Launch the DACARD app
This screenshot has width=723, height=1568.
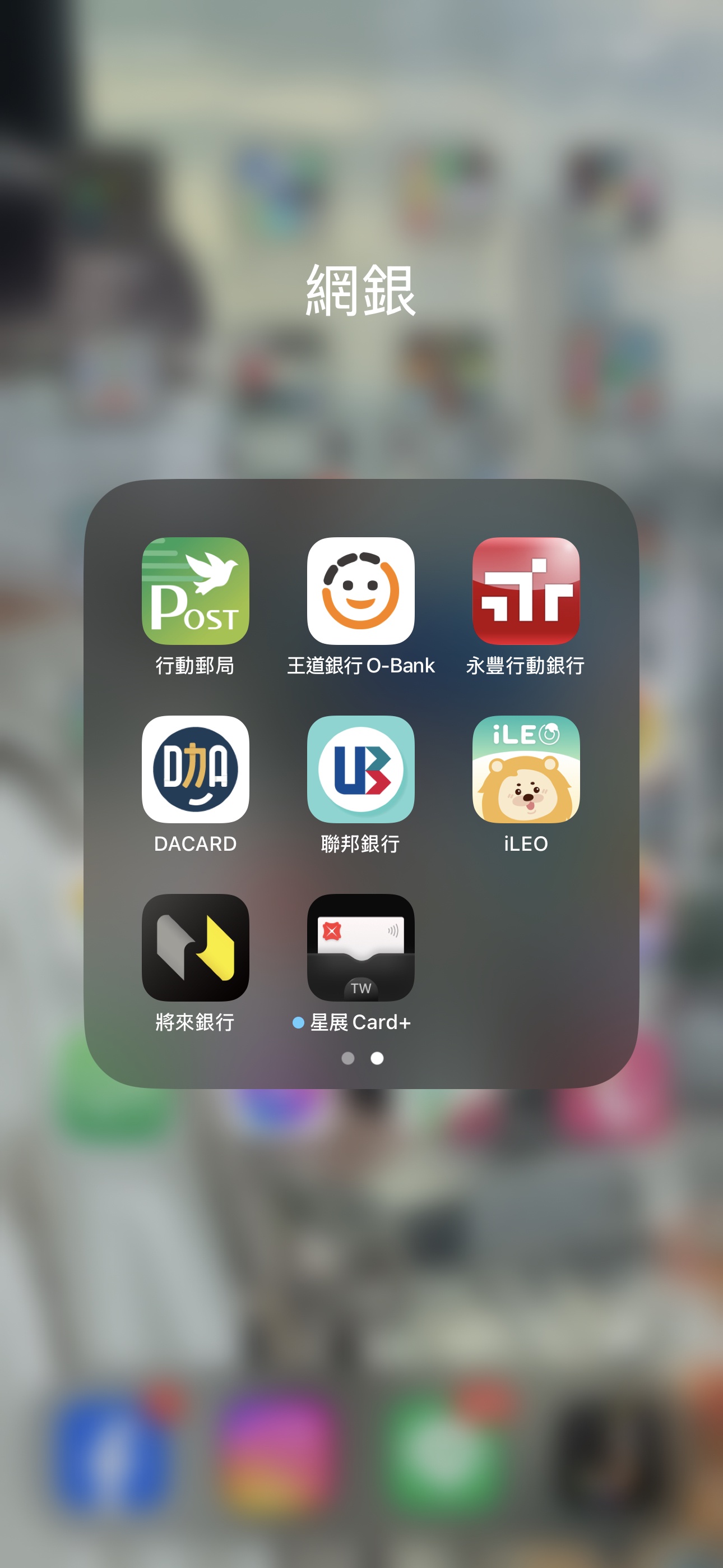pyautogui.click(x=196, y=769)
